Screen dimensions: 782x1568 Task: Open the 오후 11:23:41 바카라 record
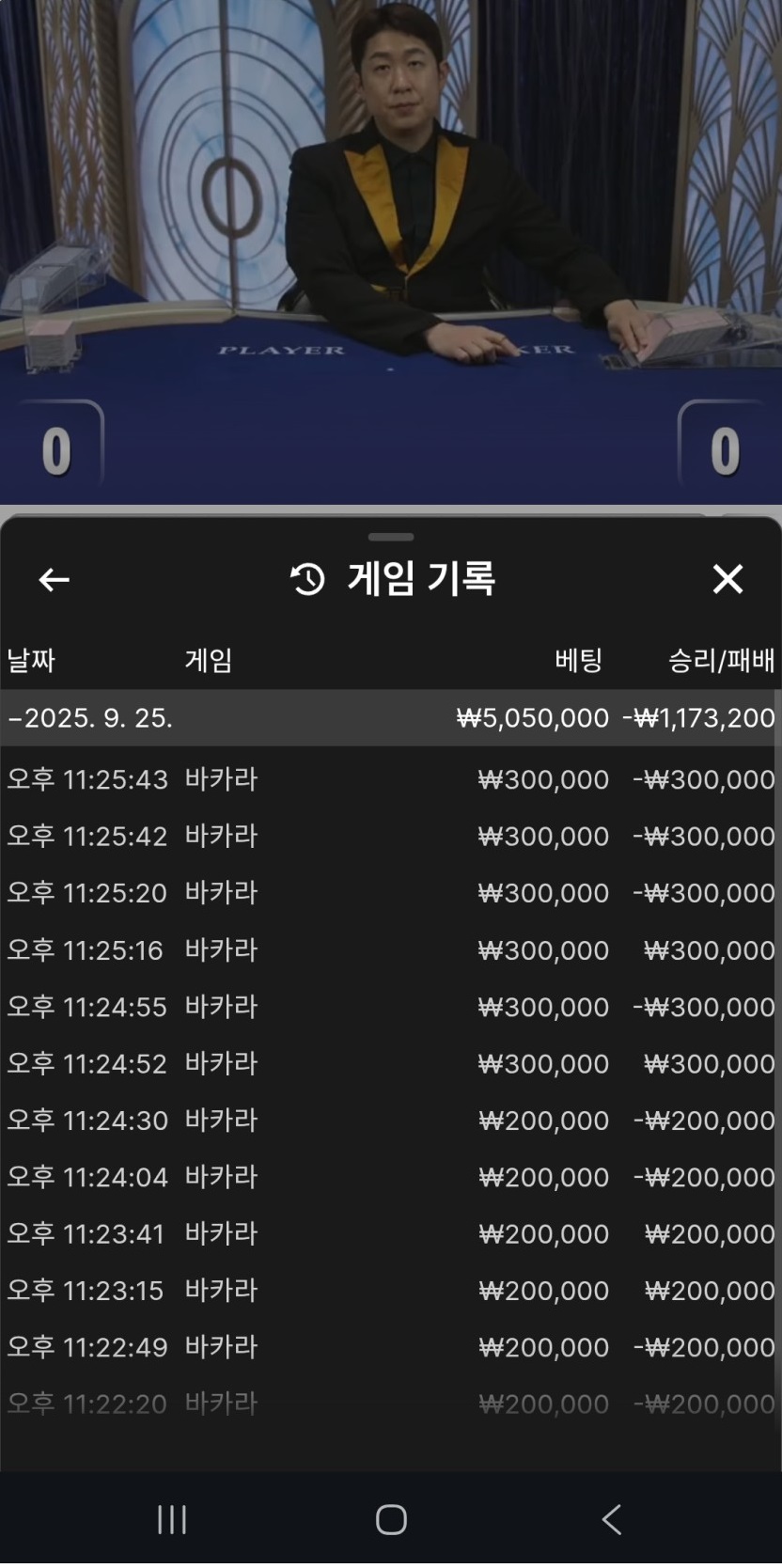point(389,1233)
